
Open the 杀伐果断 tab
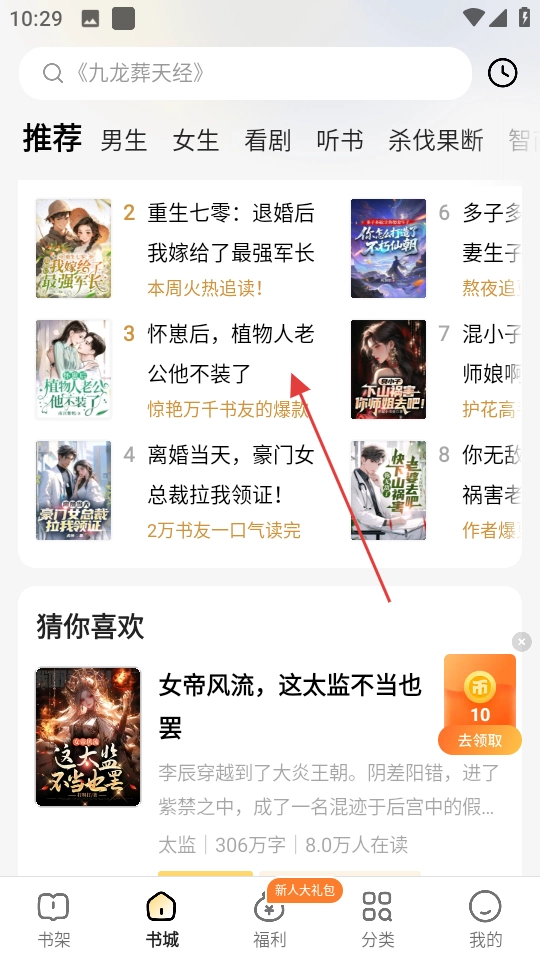436,140
